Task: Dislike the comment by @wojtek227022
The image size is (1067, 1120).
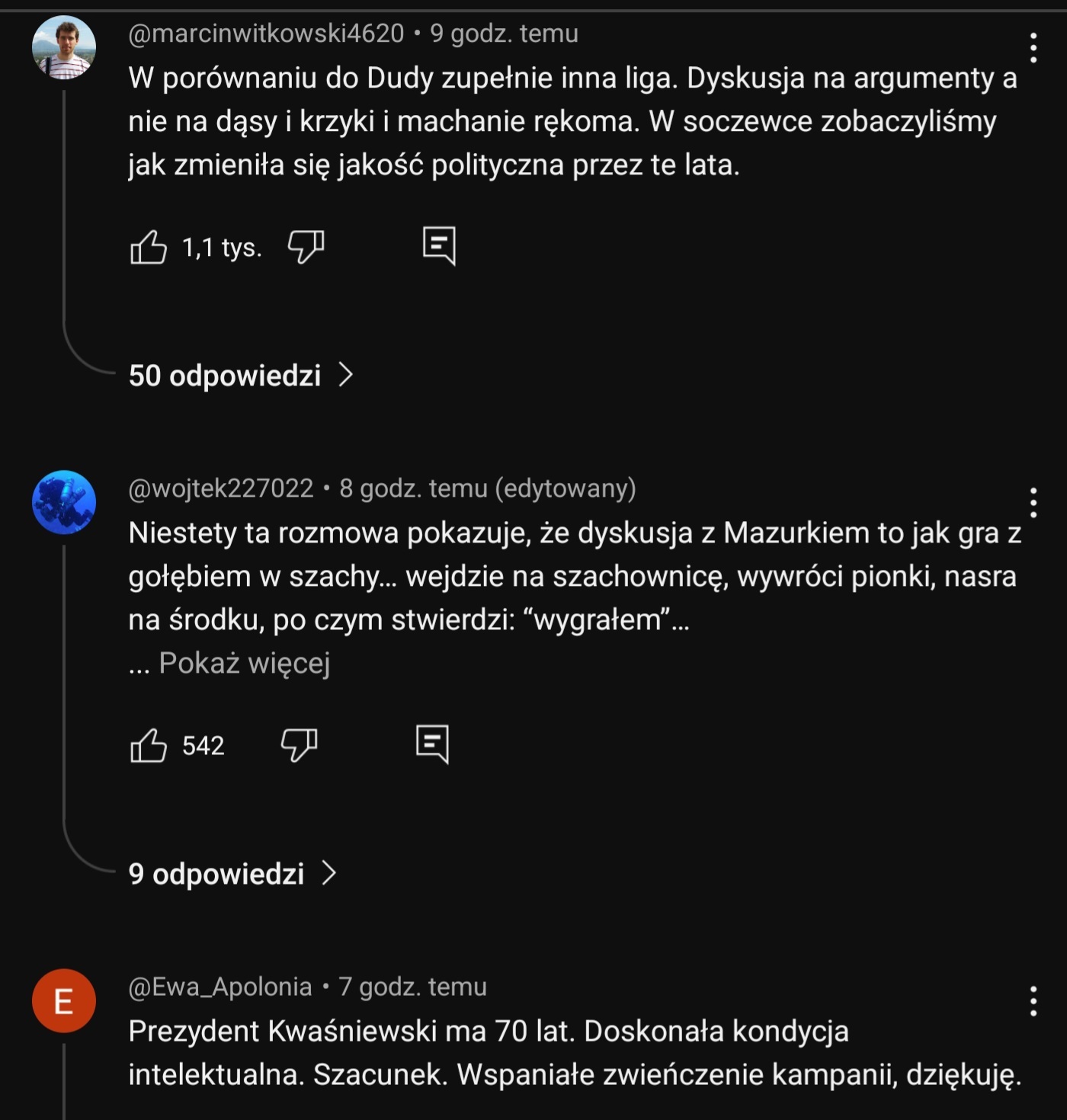Action: (x=299, y=744)
